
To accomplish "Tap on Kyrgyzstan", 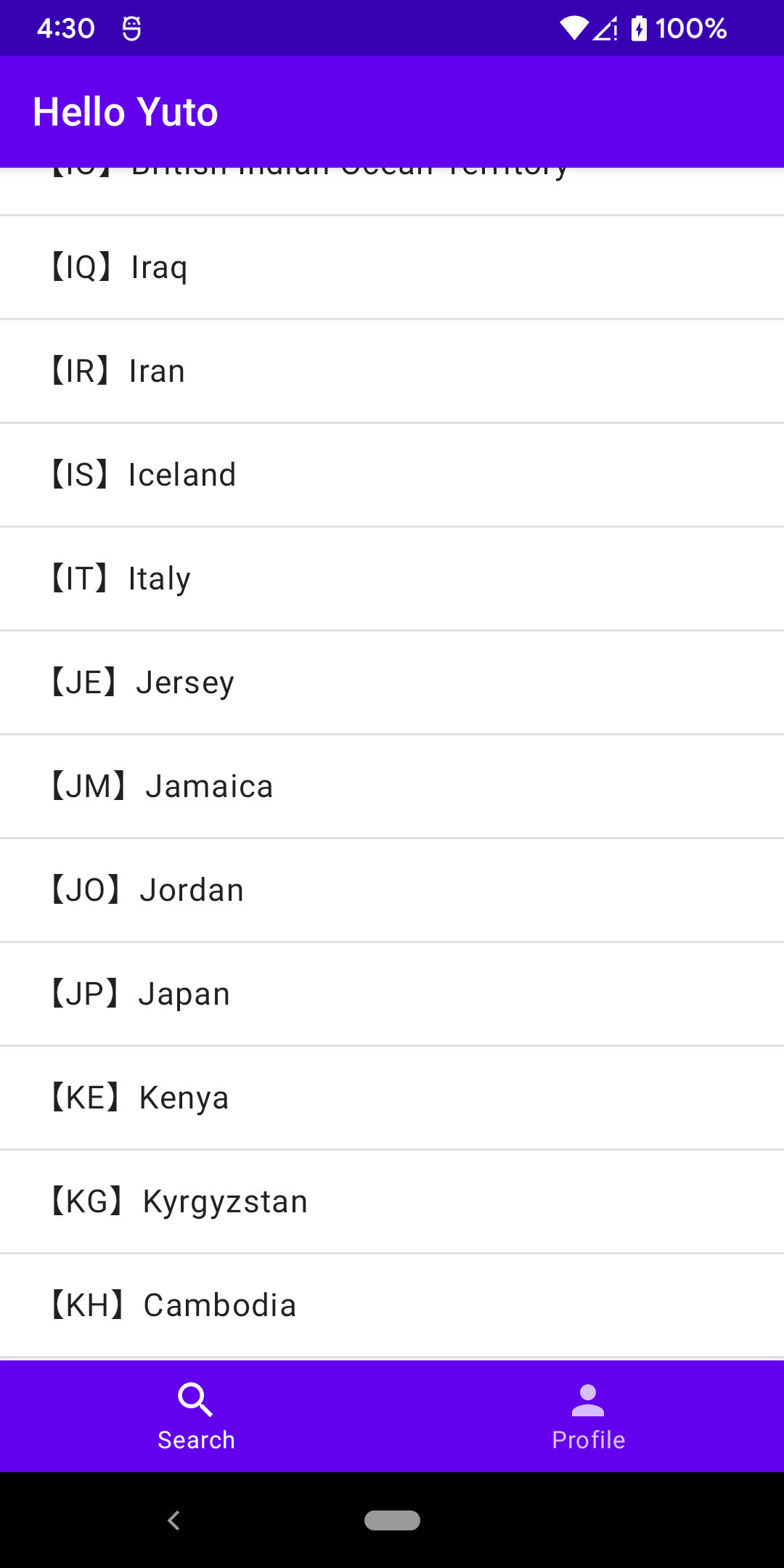I will [x=392, y=1201].
